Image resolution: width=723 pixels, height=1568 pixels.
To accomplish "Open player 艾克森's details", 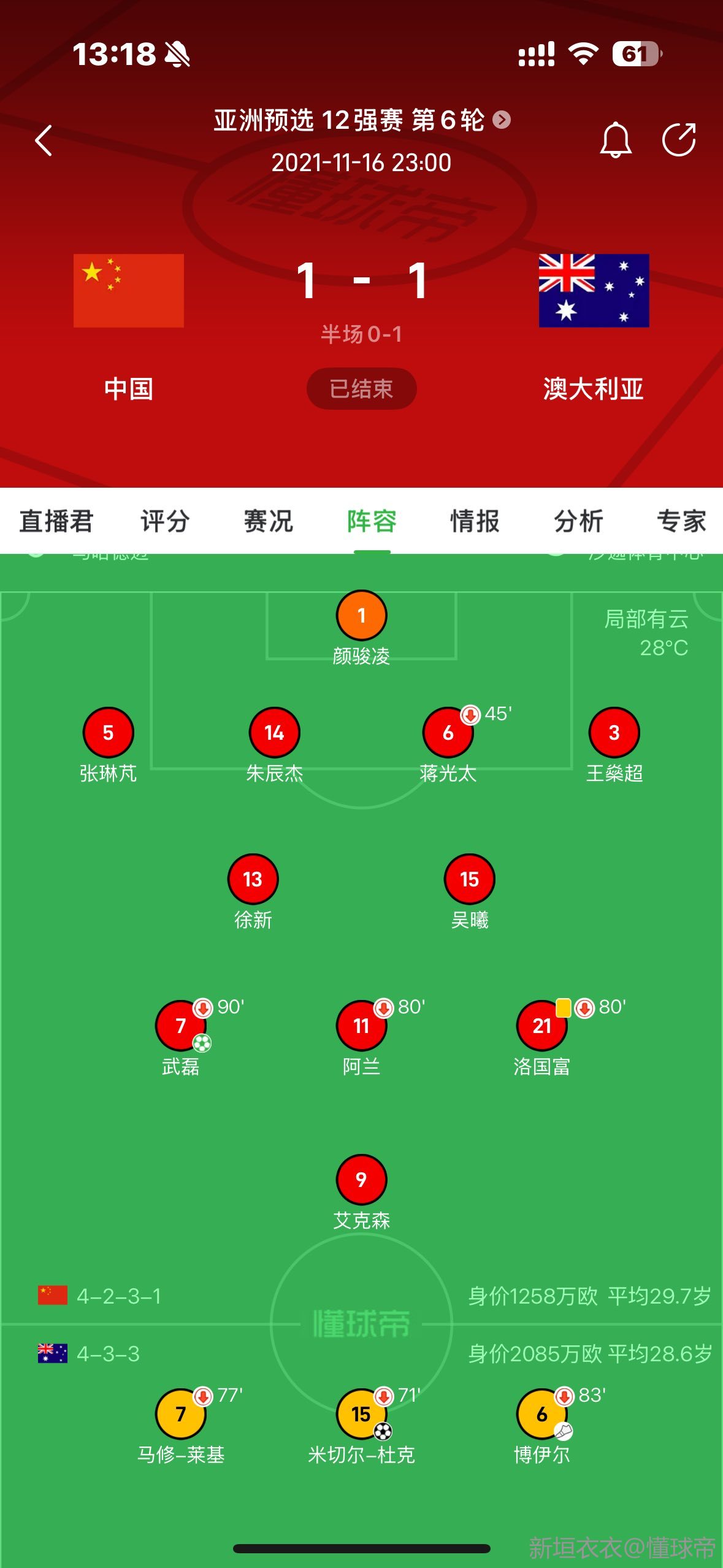I will click(361, 1179).
